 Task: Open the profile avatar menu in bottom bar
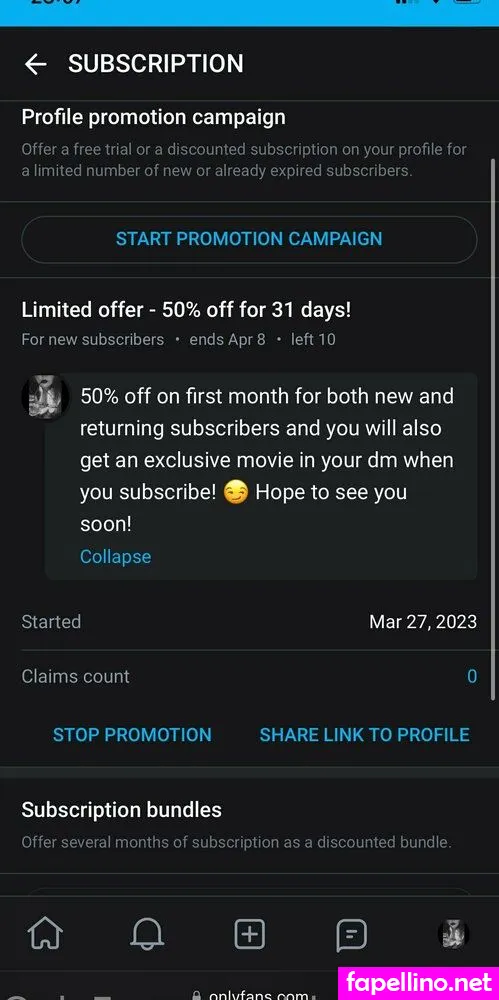click(454, 934)
